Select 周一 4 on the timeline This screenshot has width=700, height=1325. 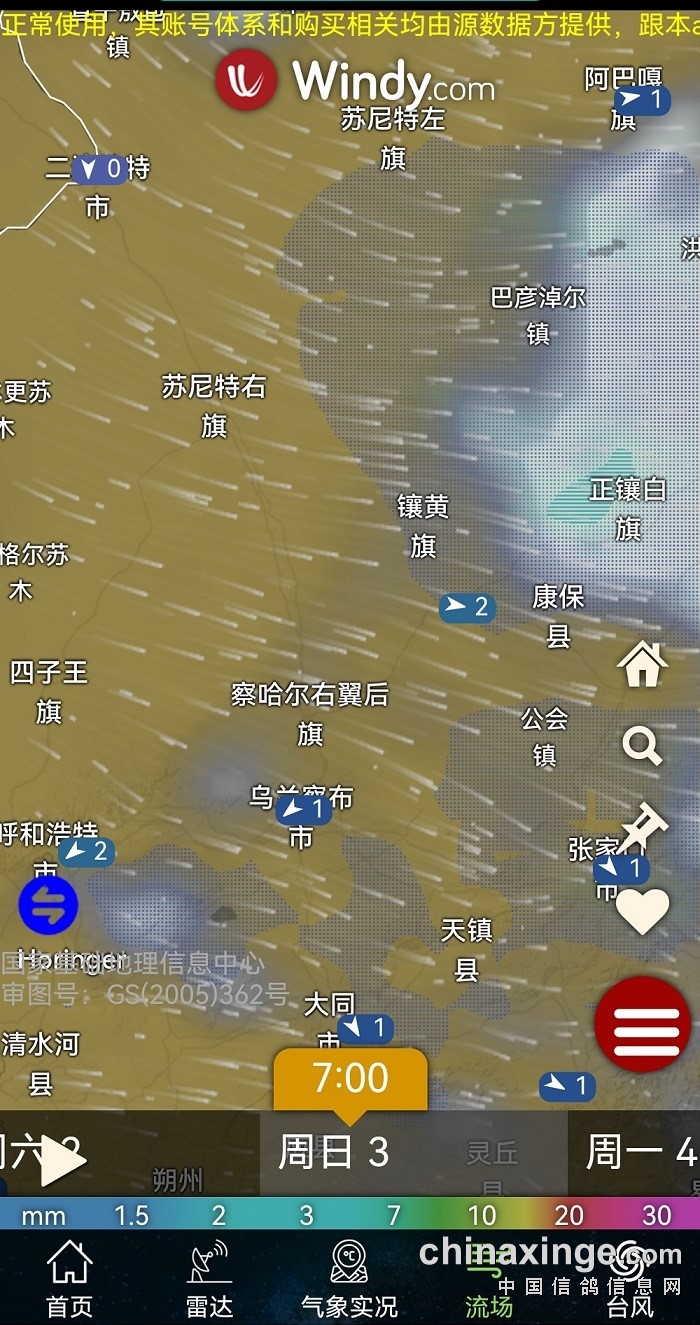point(640,1153)
